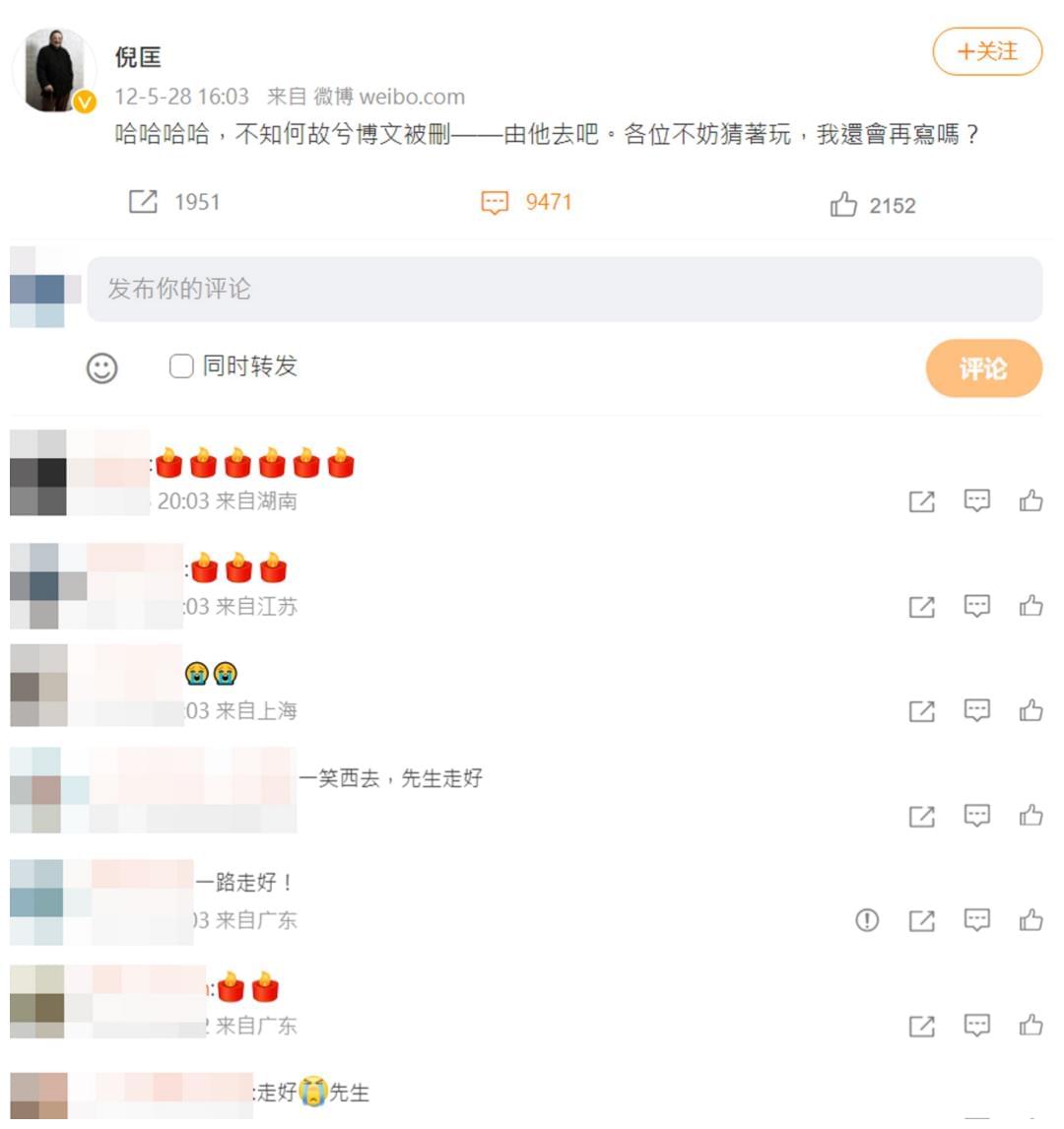Like the comment from 湖南
The width and height of the screenshot is (1064, 1129).
[x=1031, y=500]
